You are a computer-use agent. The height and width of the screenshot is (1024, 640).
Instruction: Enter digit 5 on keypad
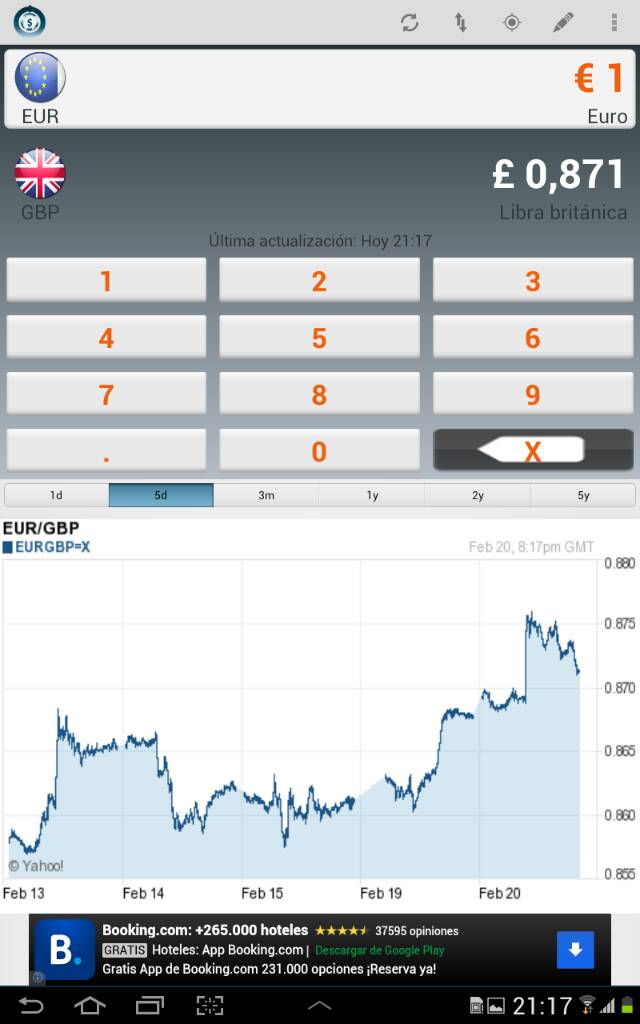tap(319, 337)
